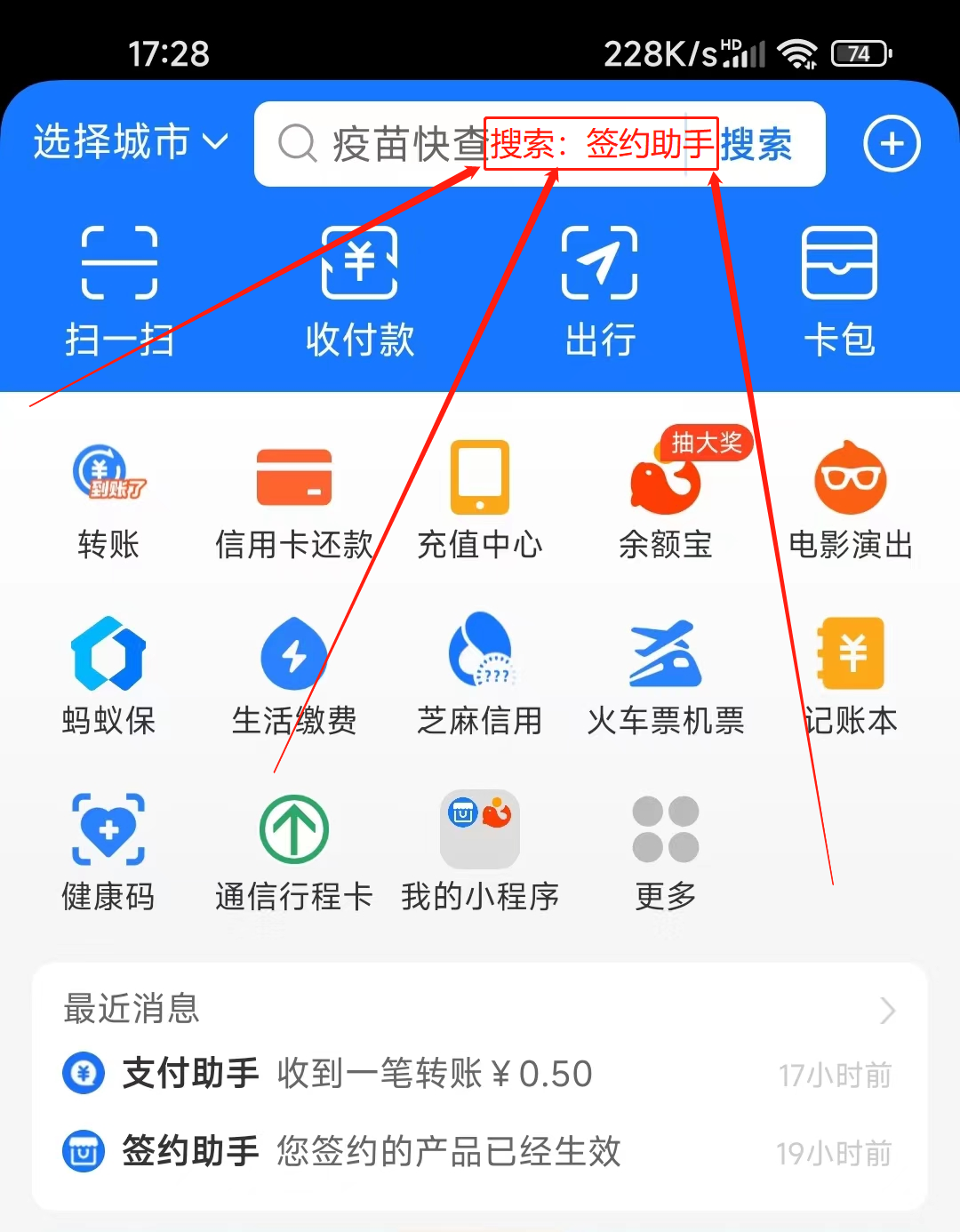
Task: Open 卡包 card wallet
Action: 839,289
